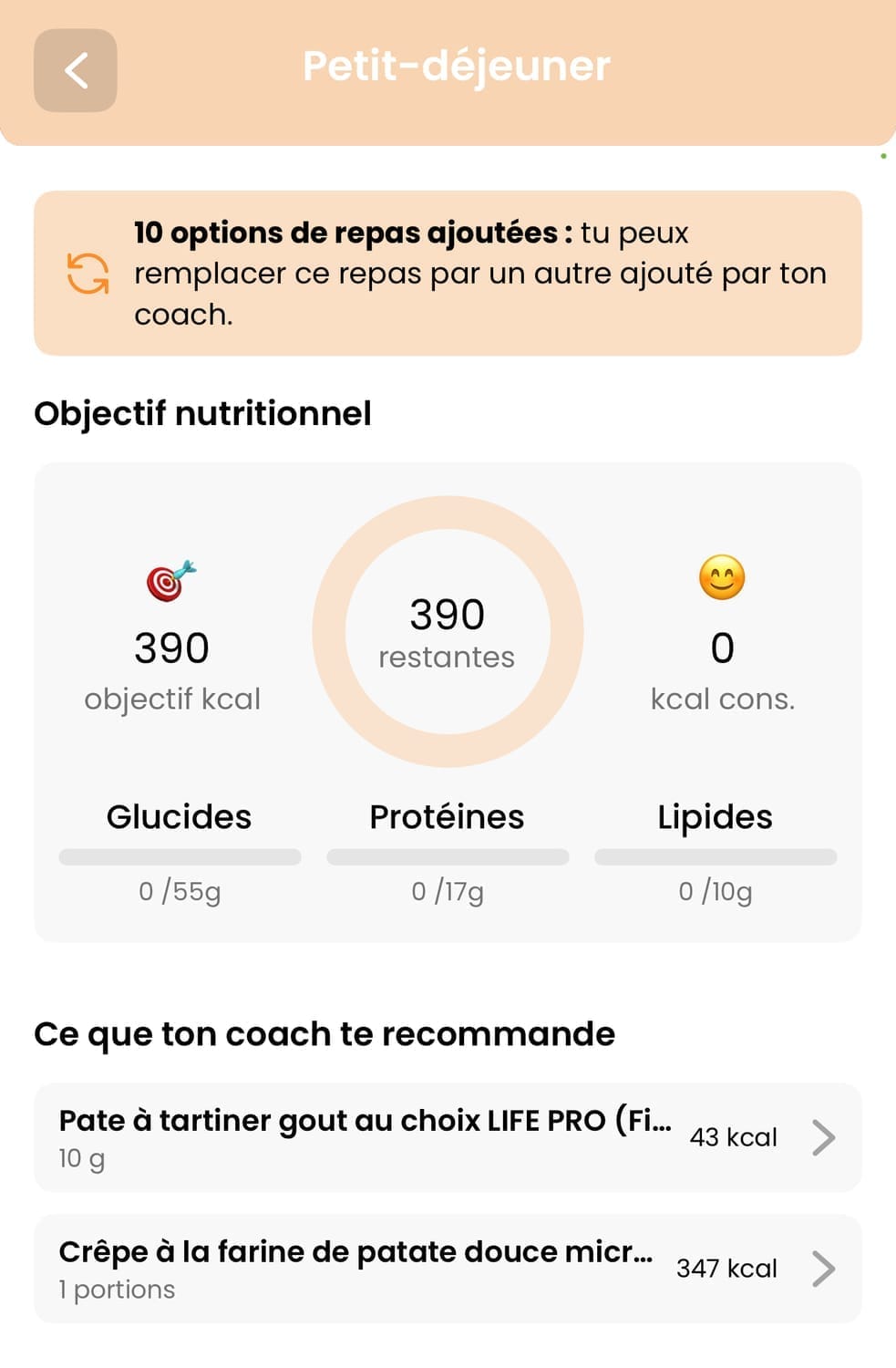
Task: Go back from the Petit-déjeuner screen
Action: click(76, 70)
